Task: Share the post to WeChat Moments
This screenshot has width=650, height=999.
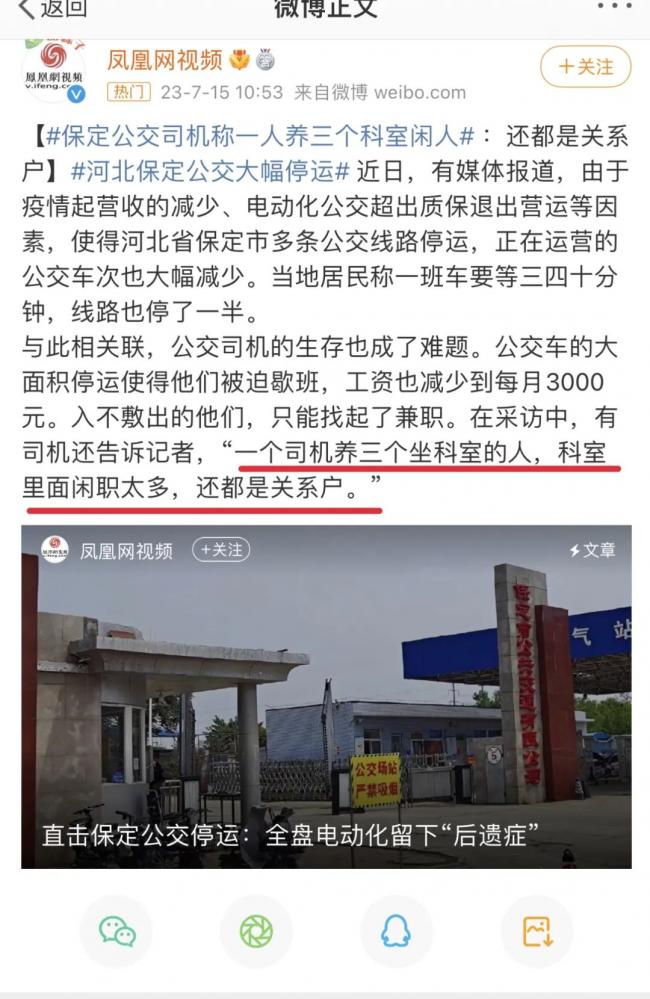Action: click(256, 931)
